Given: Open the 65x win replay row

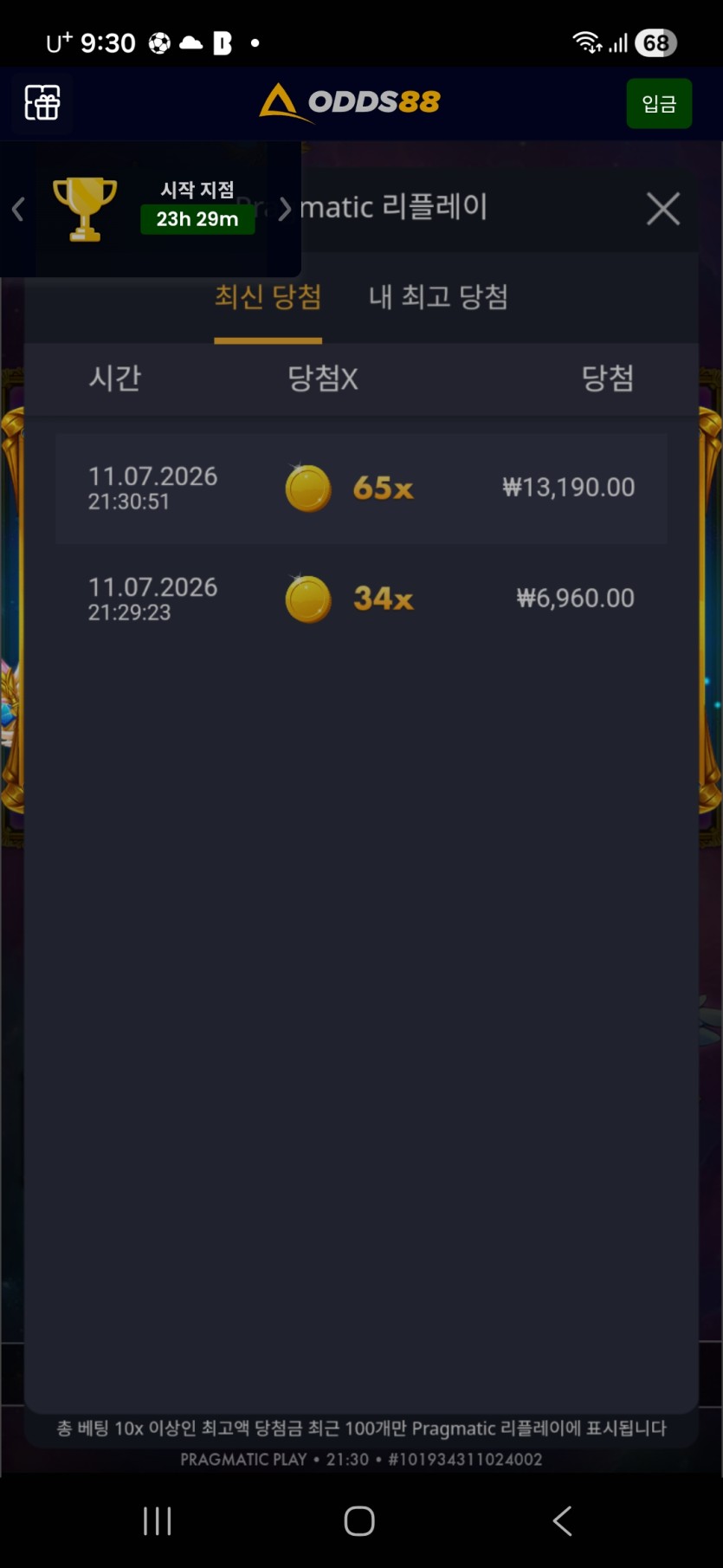Looking at the screenshot, I should [x=361, y=489].
